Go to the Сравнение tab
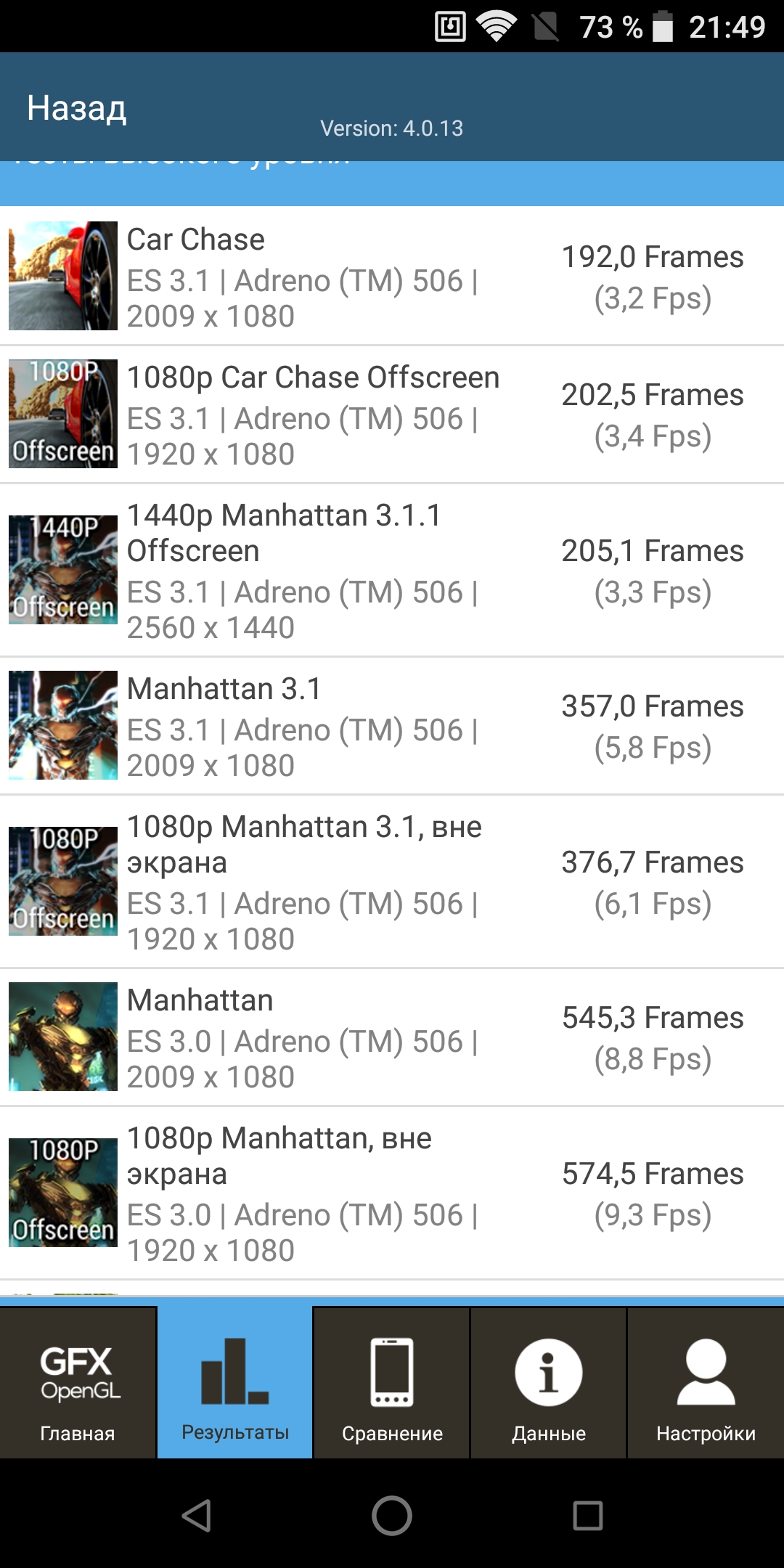Screen dimensions: 784x1568 tap(391, 1382)
